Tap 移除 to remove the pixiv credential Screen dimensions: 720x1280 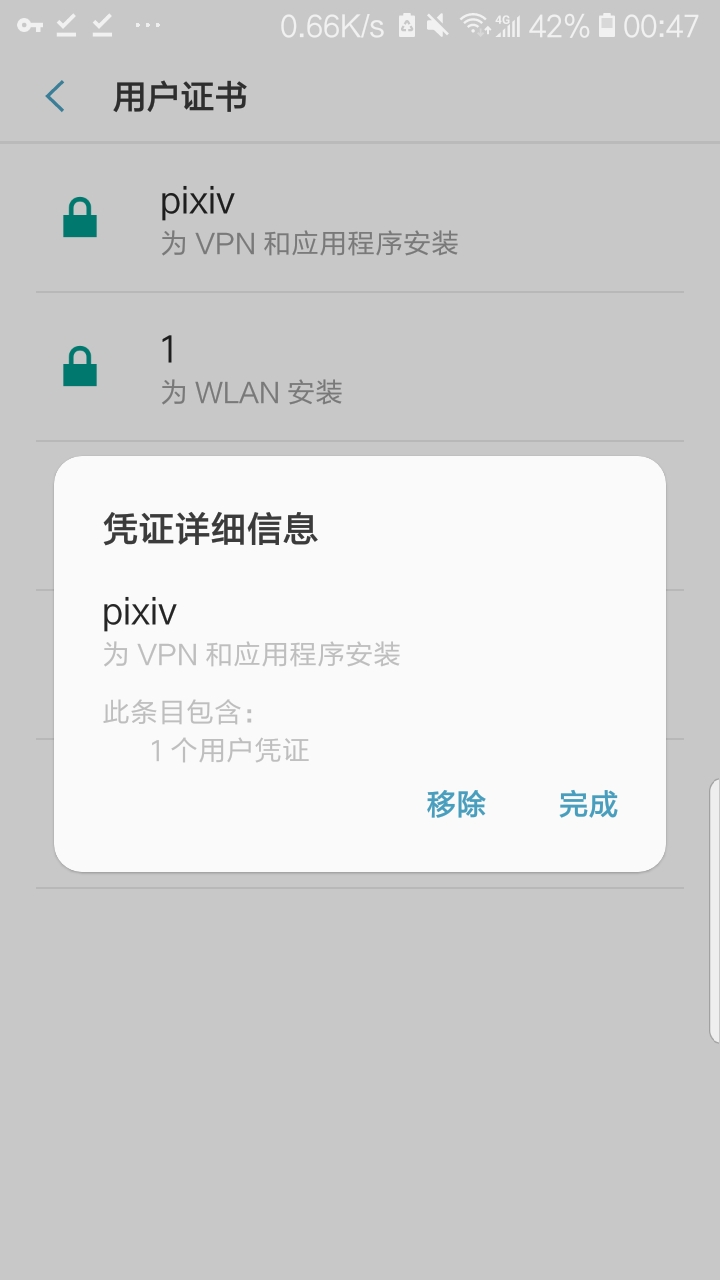(456, 804)
